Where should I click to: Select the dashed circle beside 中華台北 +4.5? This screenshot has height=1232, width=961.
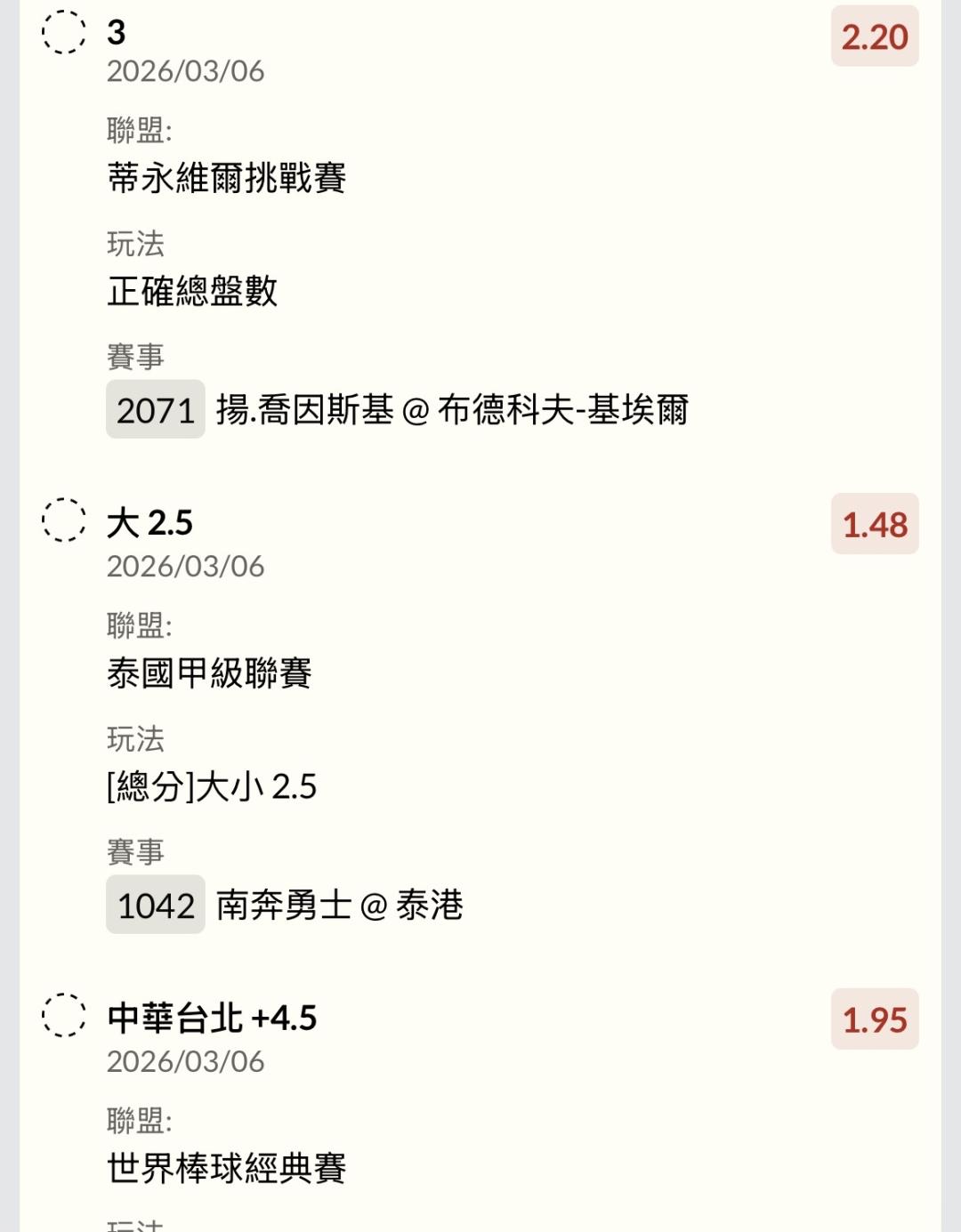(64, 1015)
